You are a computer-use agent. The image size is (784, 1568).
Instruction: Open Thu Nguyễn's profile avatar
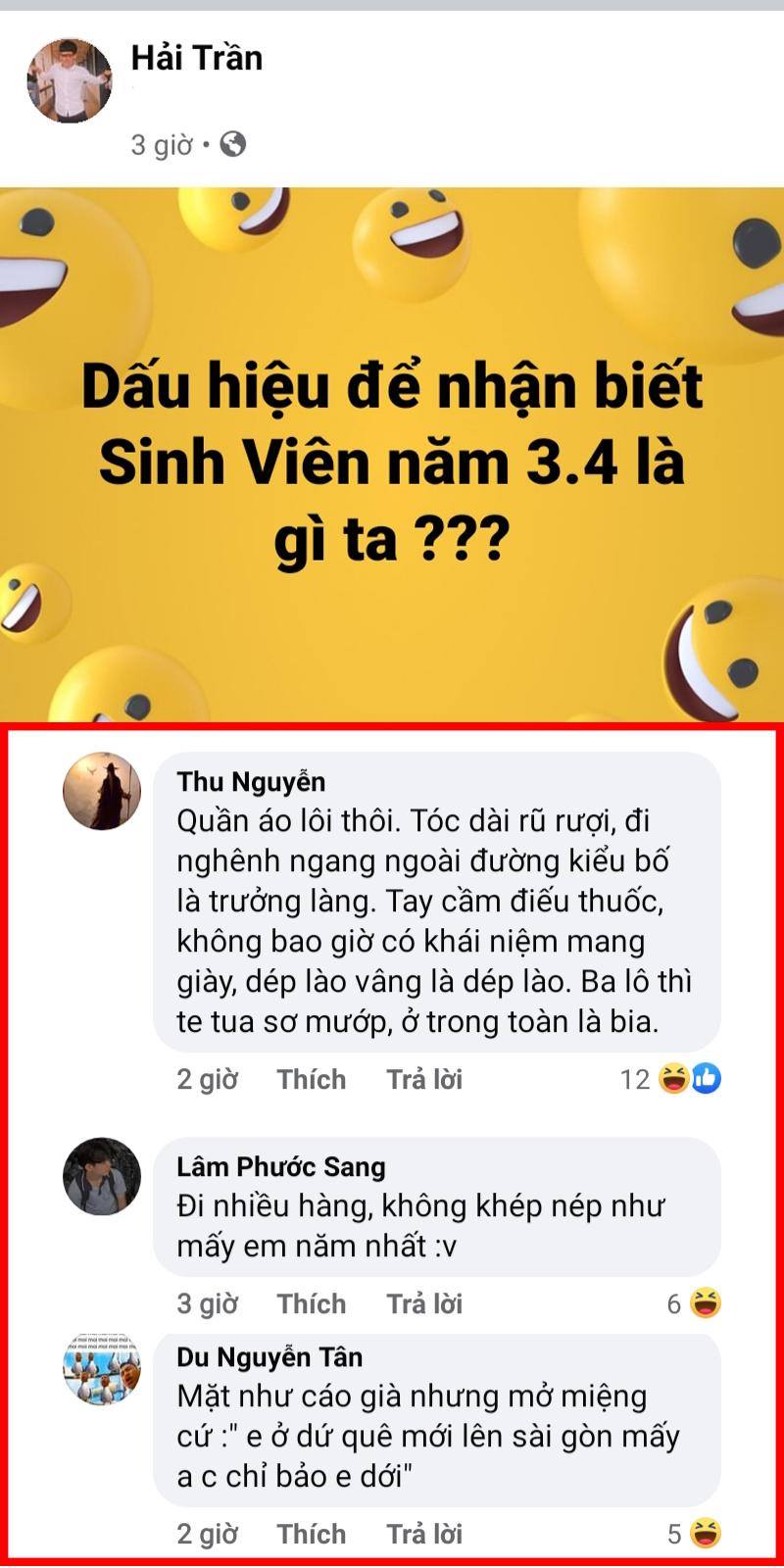click(x=102, y=791)
